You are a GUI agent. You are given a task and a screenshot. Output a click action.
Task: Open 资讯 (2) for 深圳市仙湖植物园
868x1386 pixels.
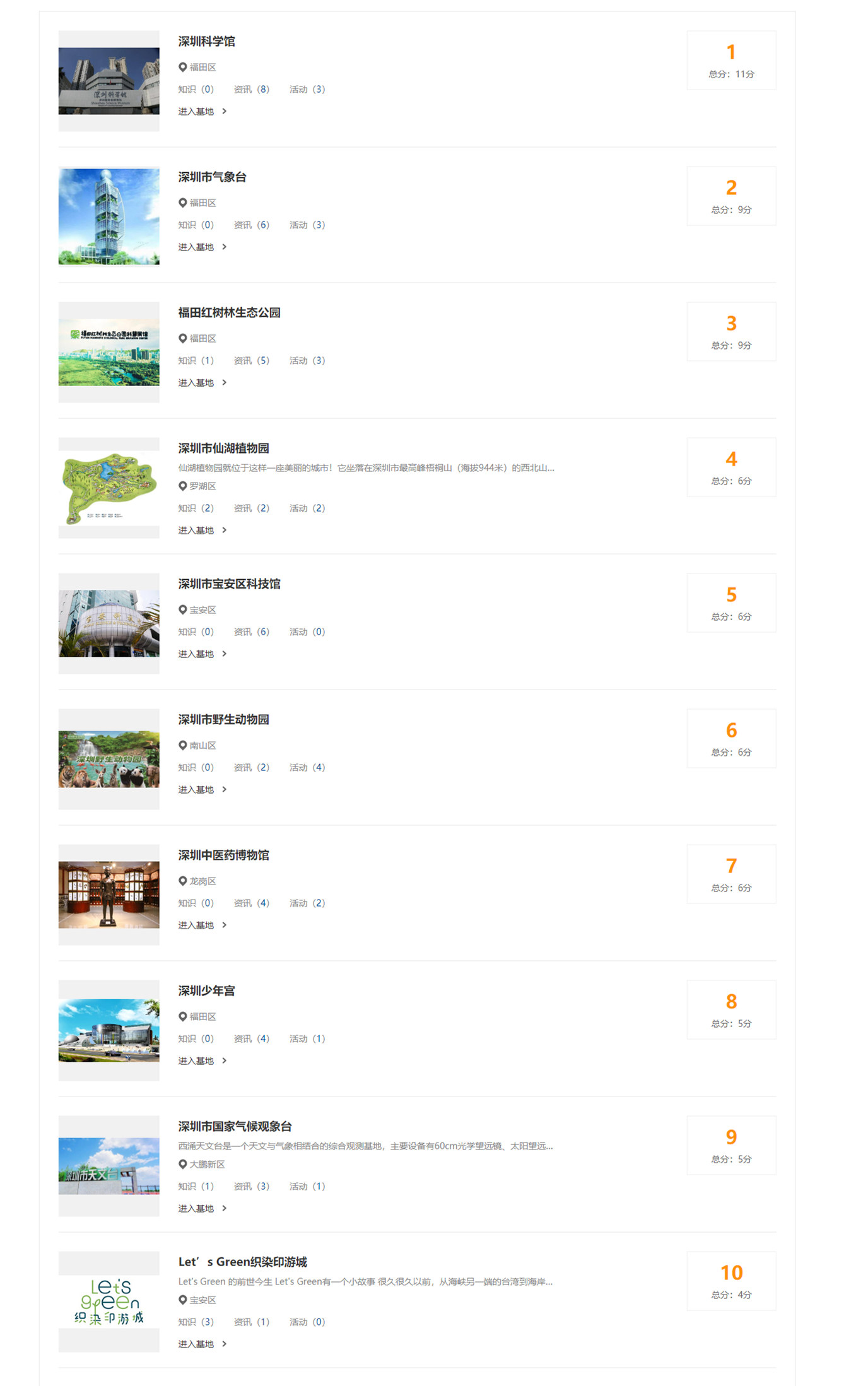tap(251, 508)
